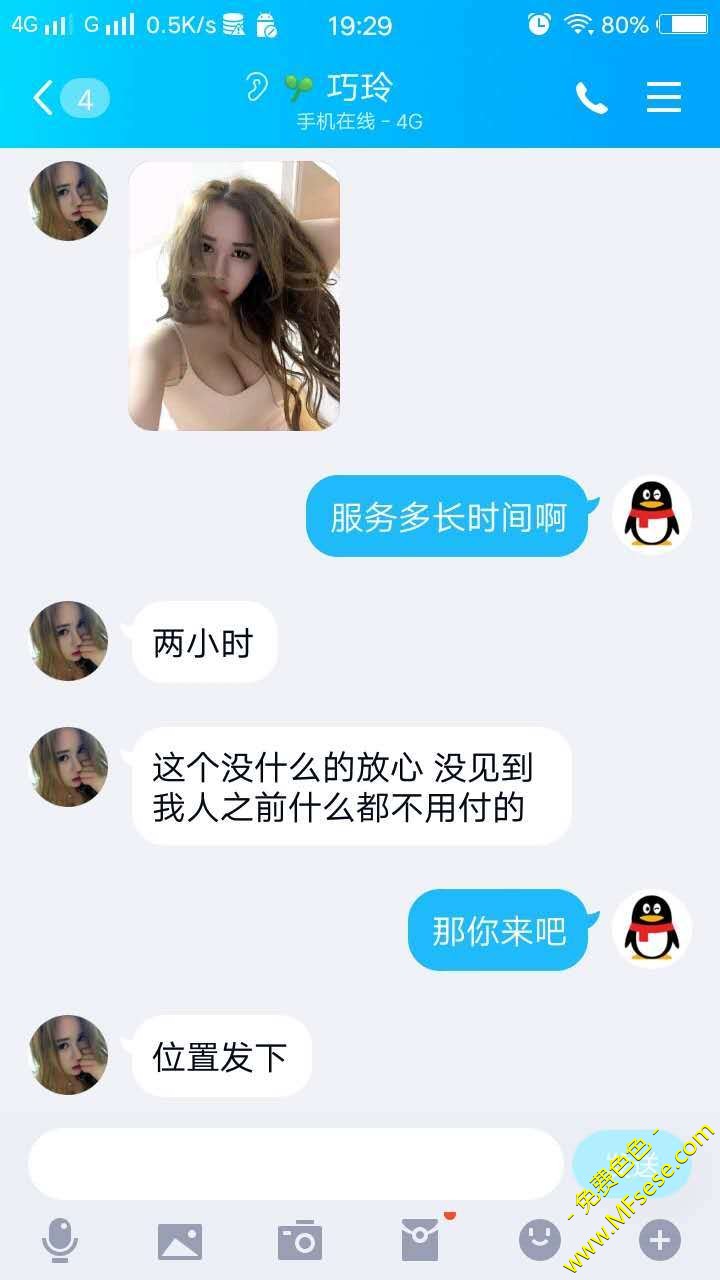The width and height of the screenshot is (720, 1280).
Task: Start a voice call with 巧玲
Action: click(x=591, y=98)
